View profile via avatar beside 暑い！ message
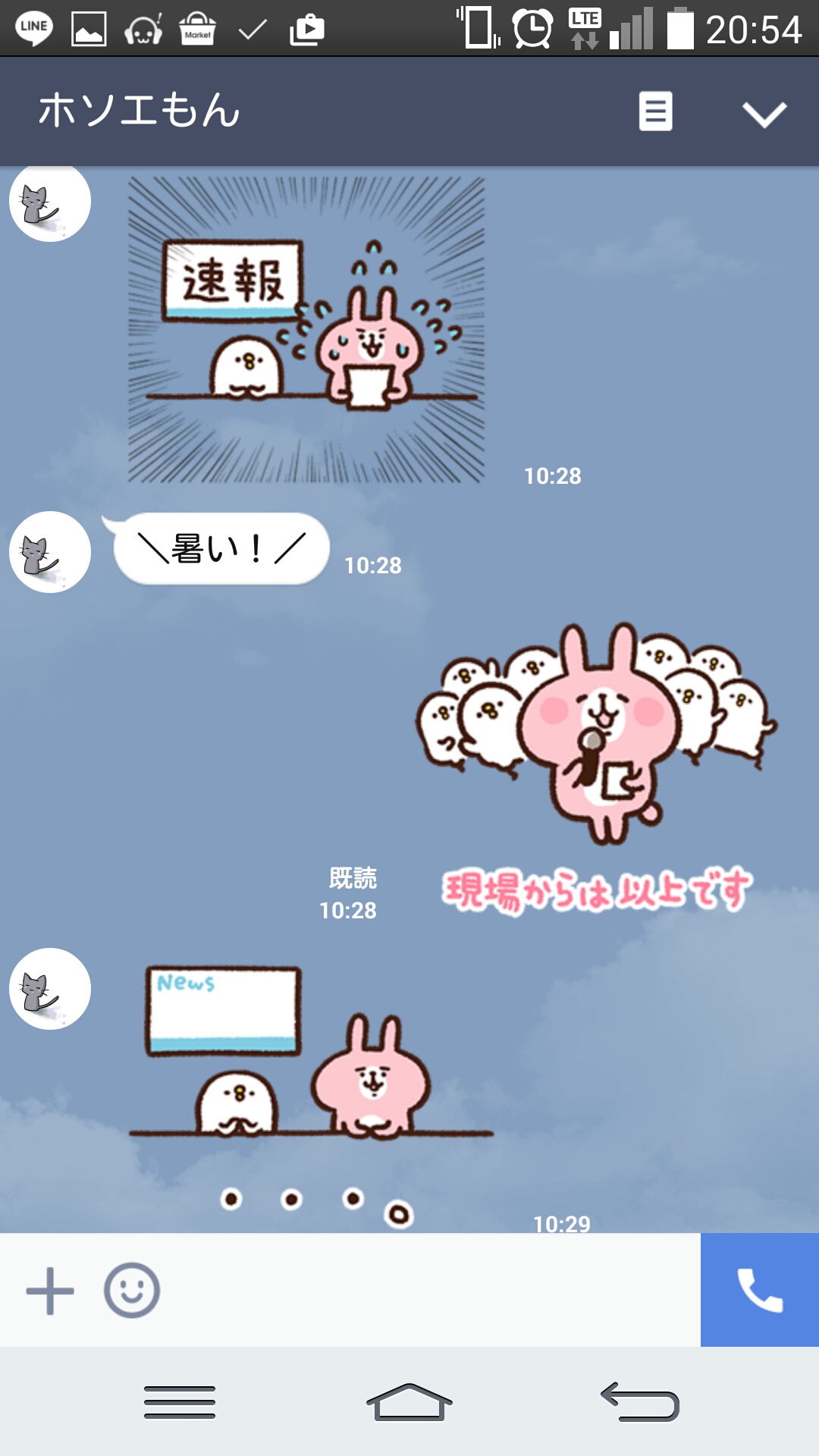 point(50,552)
